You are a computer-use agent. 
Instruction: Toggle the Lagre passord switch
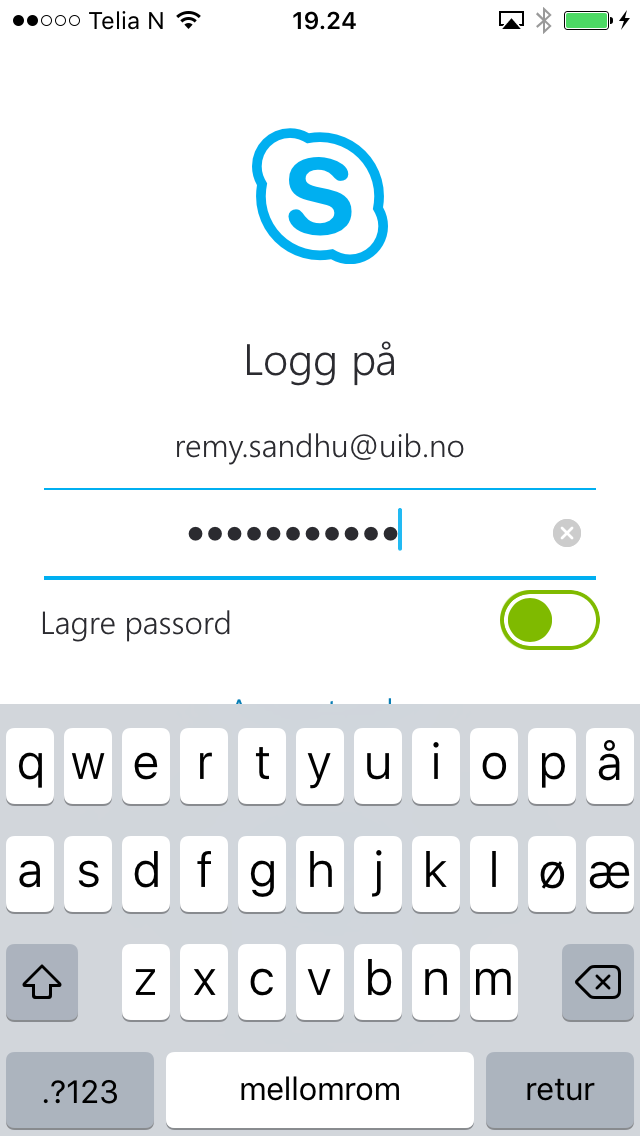(x=549, y=621)
